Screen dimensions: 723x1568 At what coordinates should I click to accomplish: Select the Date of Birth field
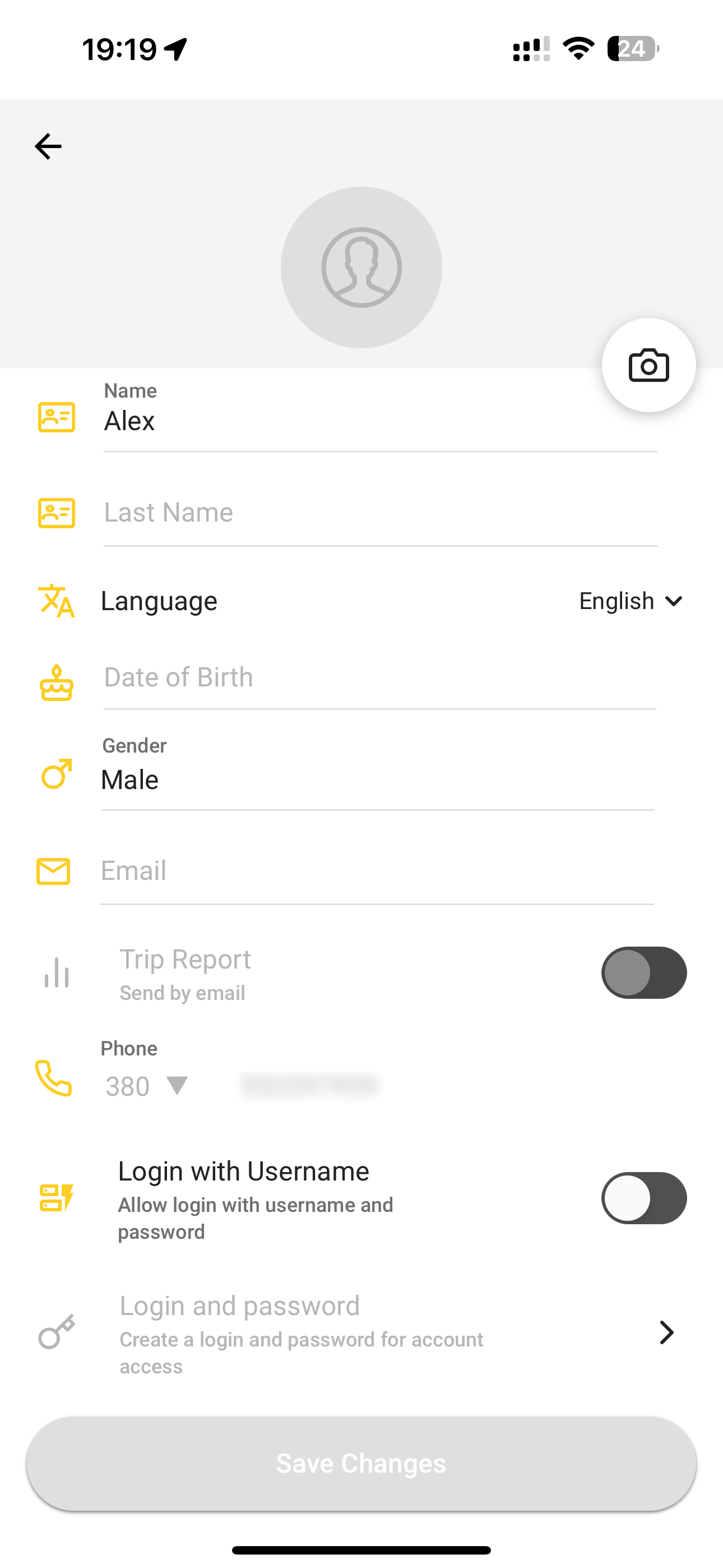click(x=380, y=678)
